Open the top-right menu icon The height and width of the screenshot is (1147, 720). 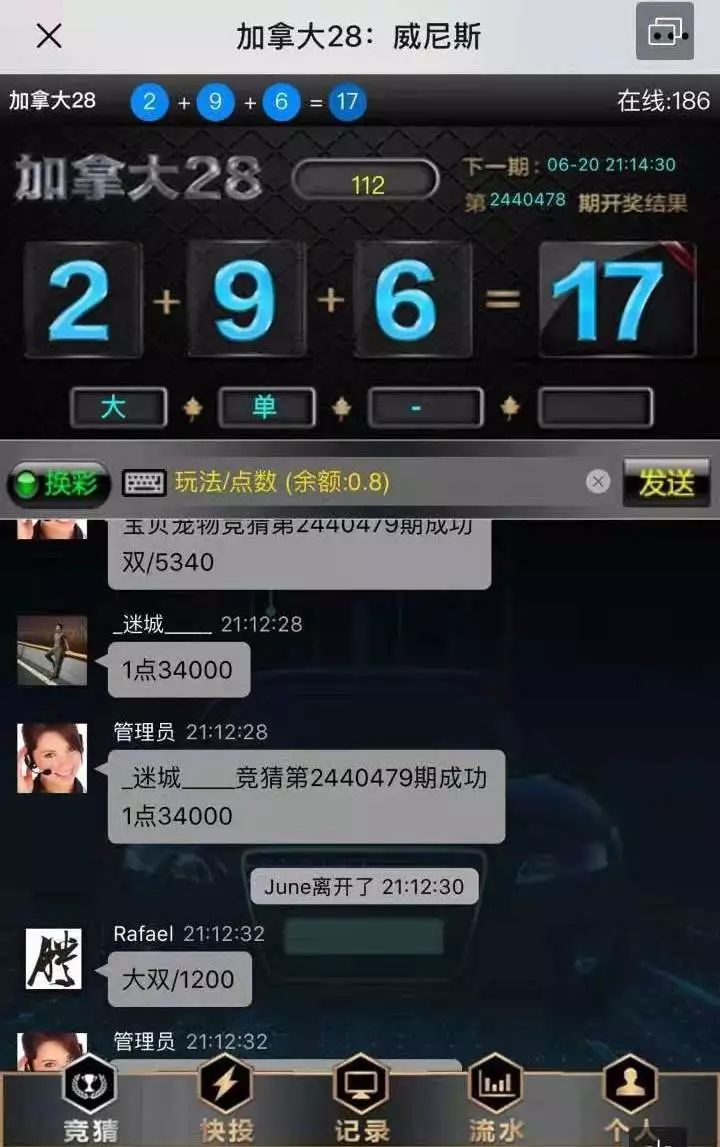(x=664, y=33)
